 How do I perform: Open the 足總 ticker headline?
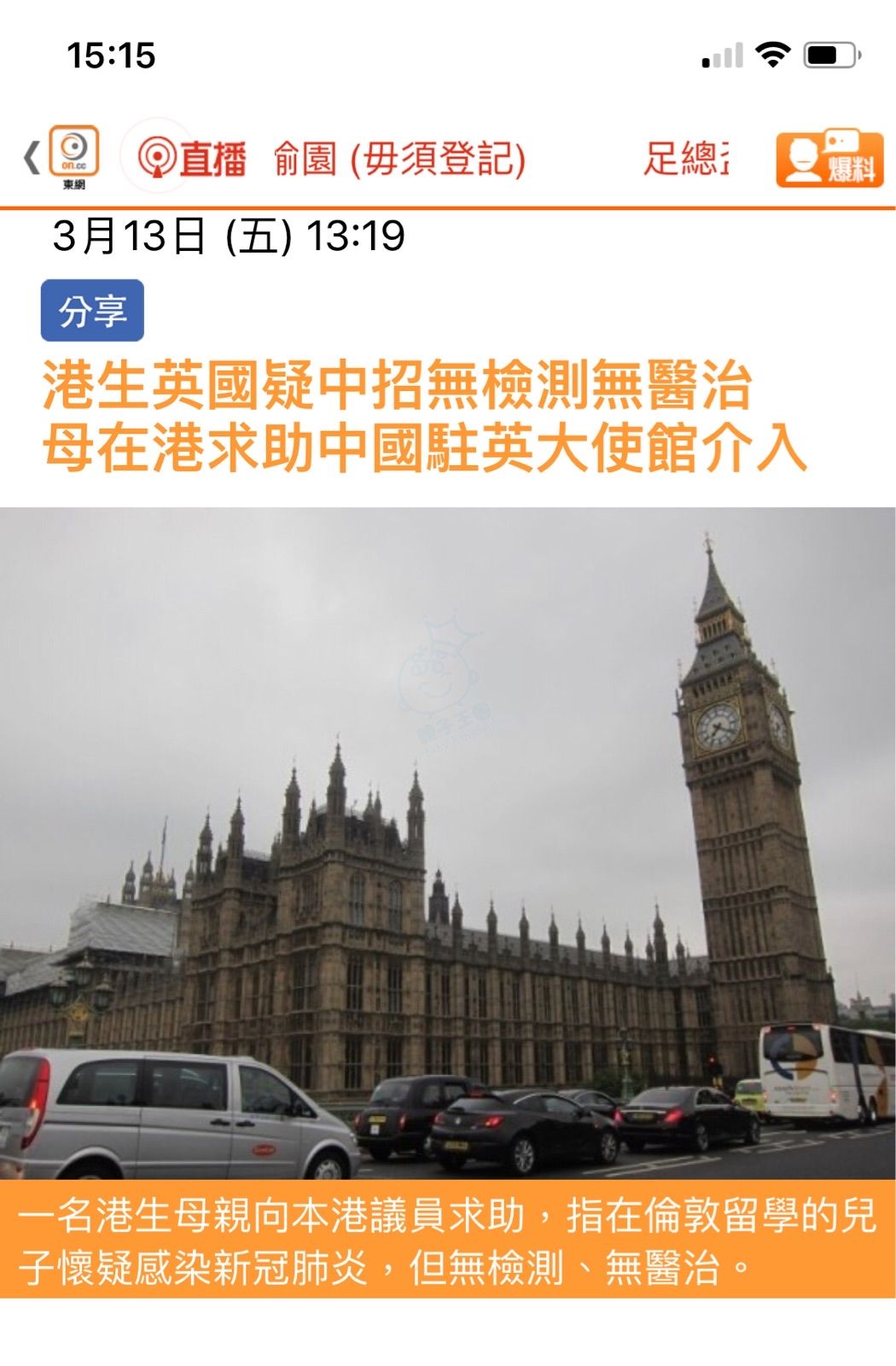pos(685,159)
